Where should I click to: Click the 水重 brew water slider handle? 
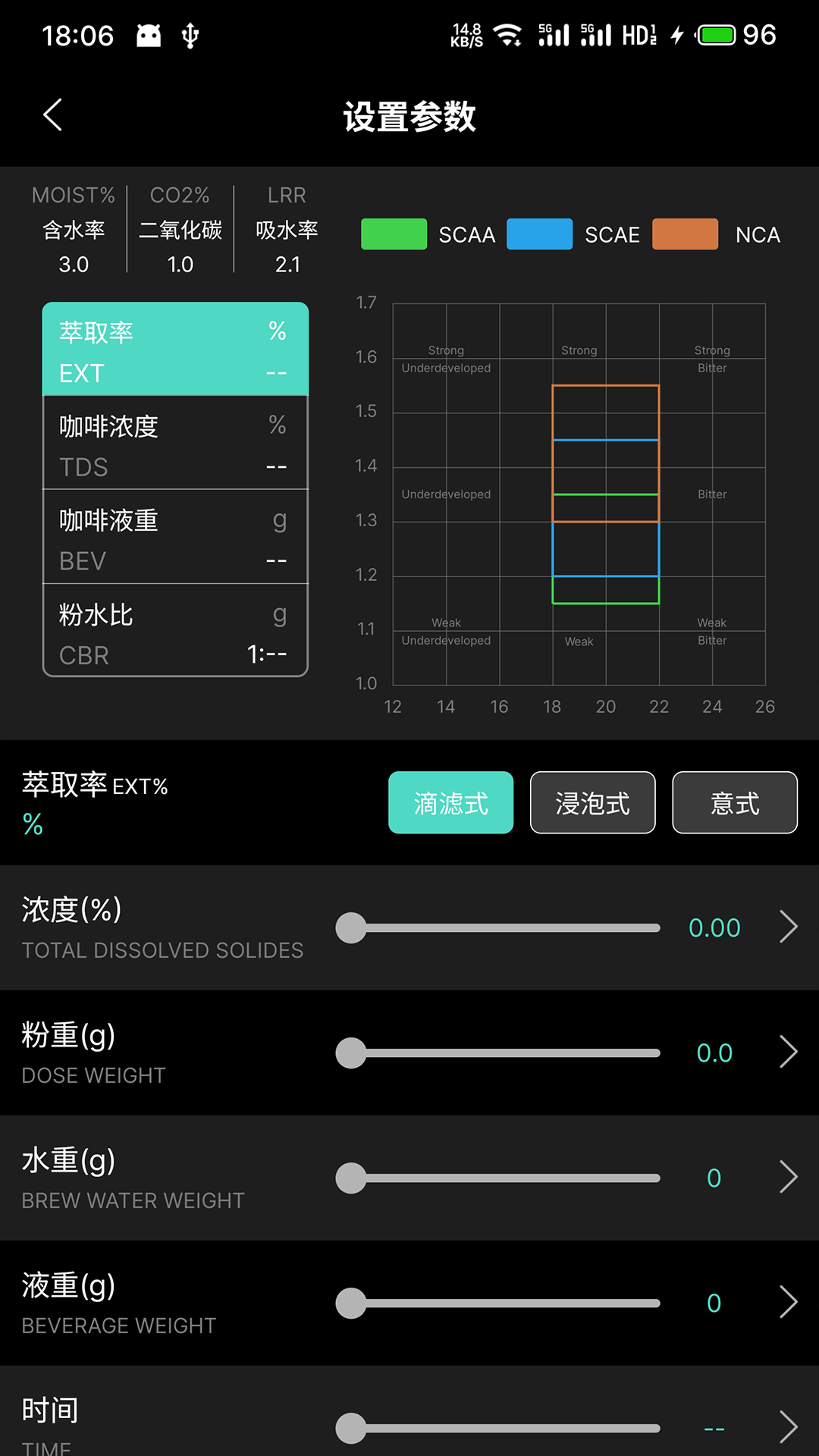tap(350, 1178)
